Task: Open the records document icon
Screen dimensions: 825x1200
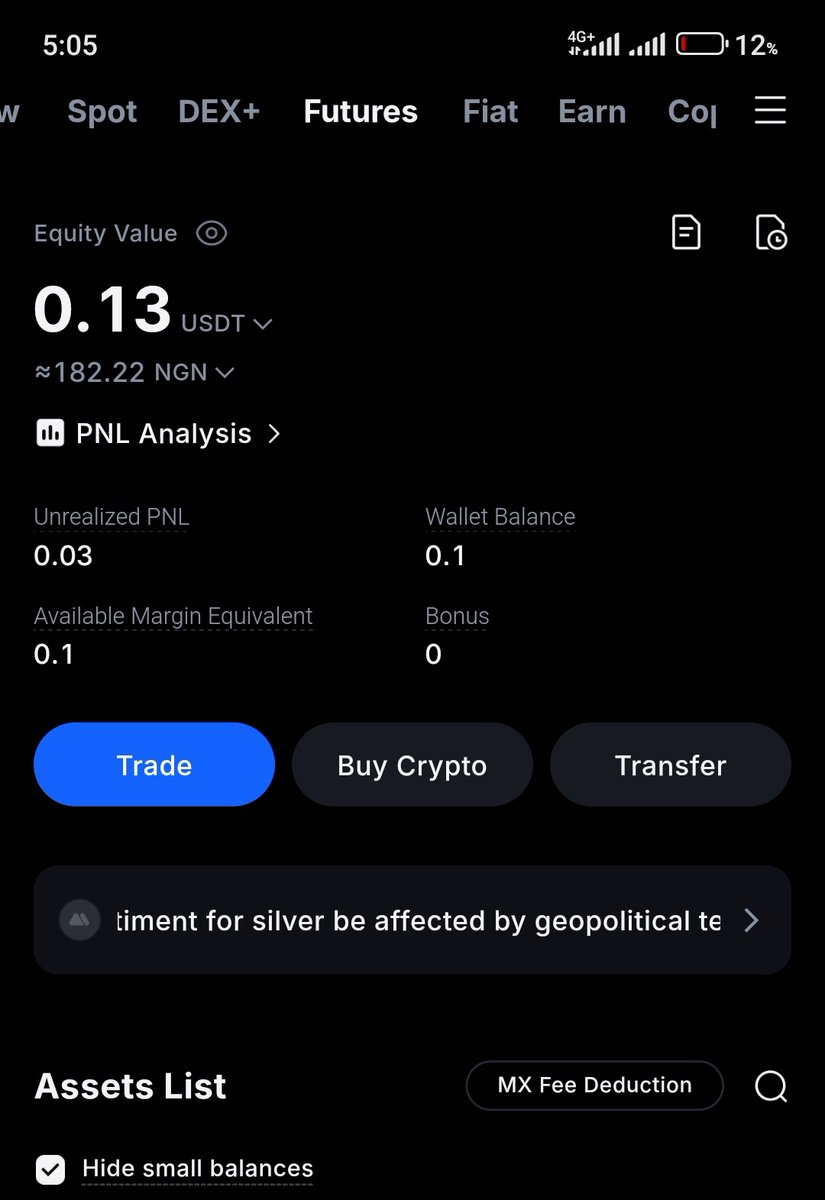Action: coord(686,233)
